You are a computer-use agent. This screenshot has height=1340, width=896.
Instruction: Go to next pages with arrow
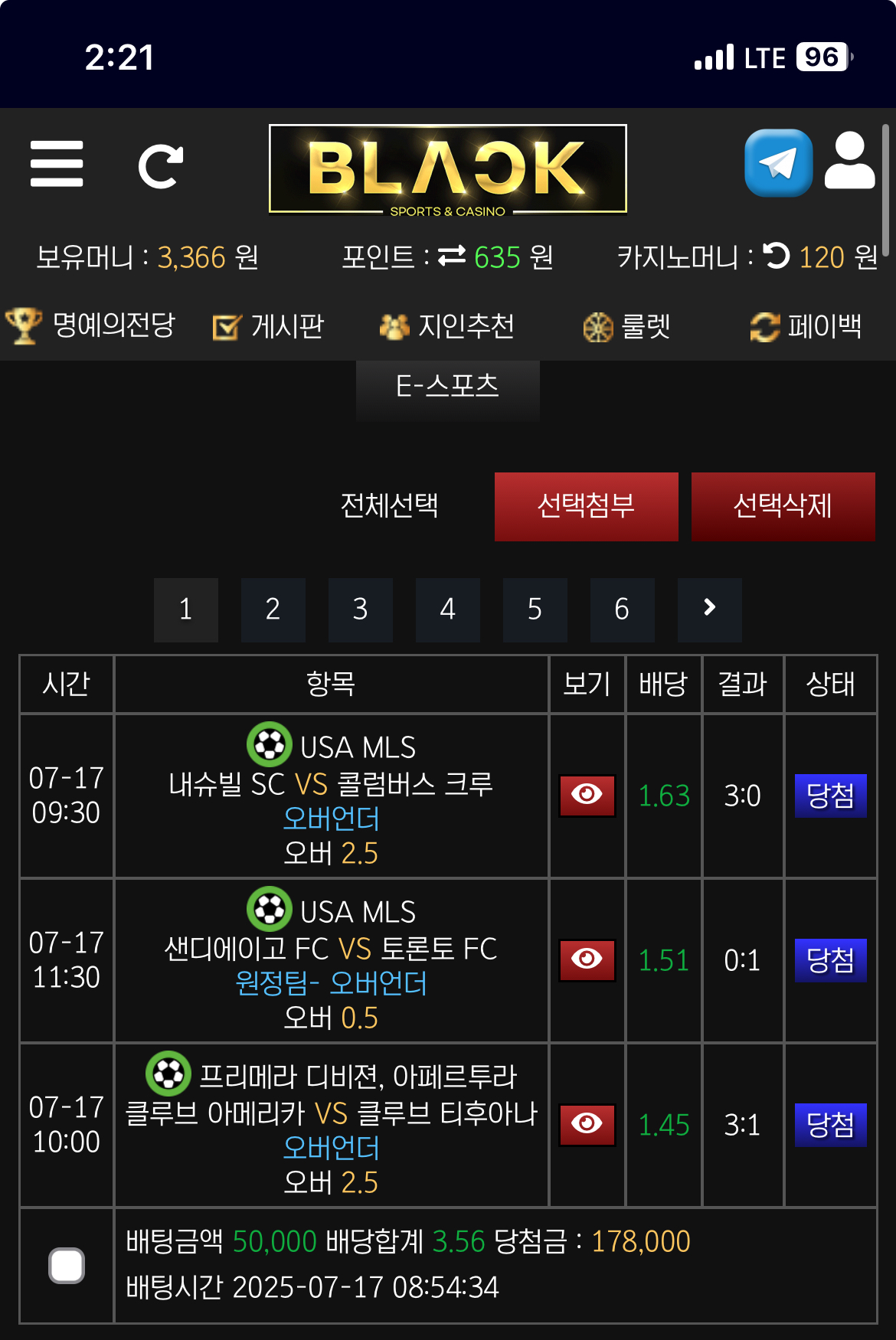tap(709, 610)
